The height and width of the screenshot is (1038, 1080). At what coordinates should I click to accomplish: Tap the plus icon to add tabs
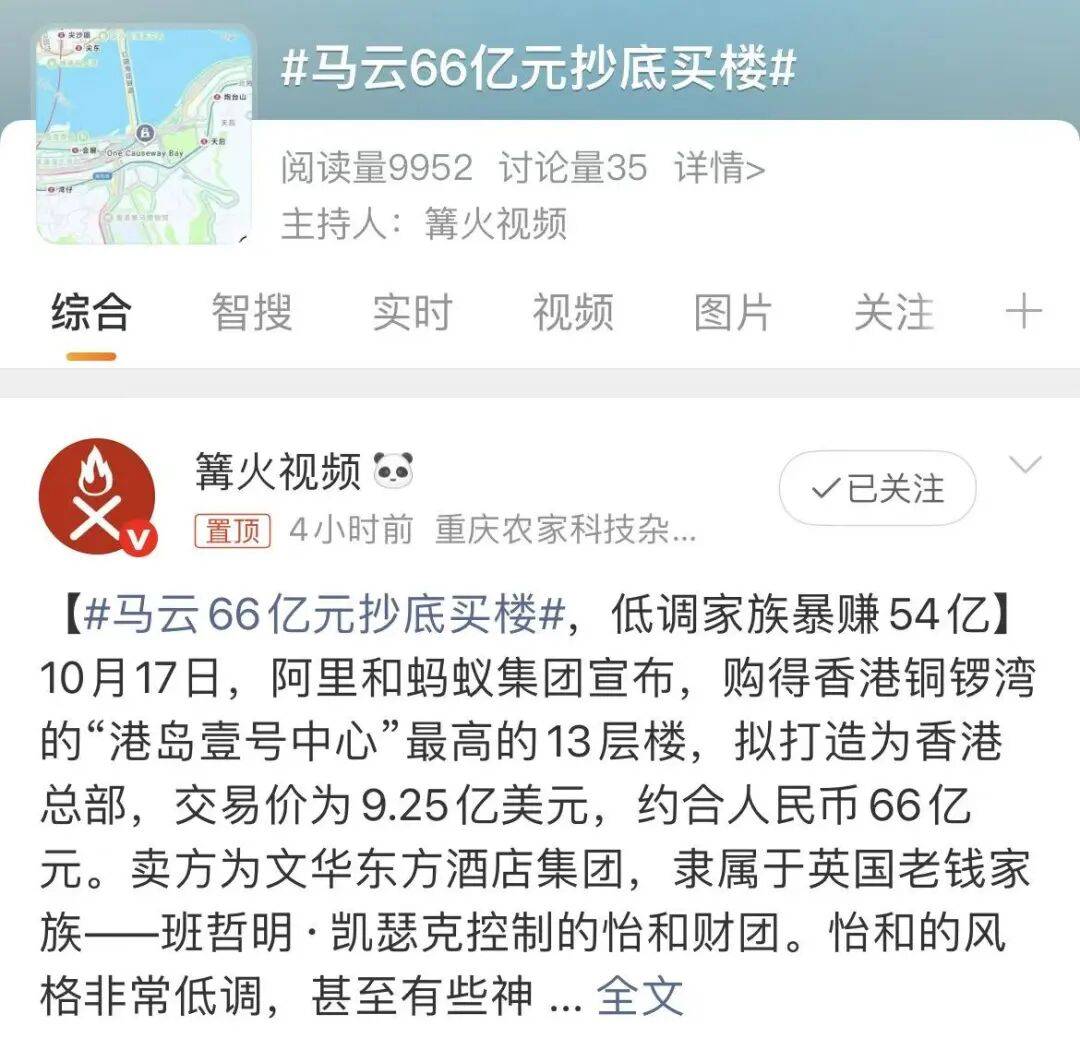[1023, 313]
